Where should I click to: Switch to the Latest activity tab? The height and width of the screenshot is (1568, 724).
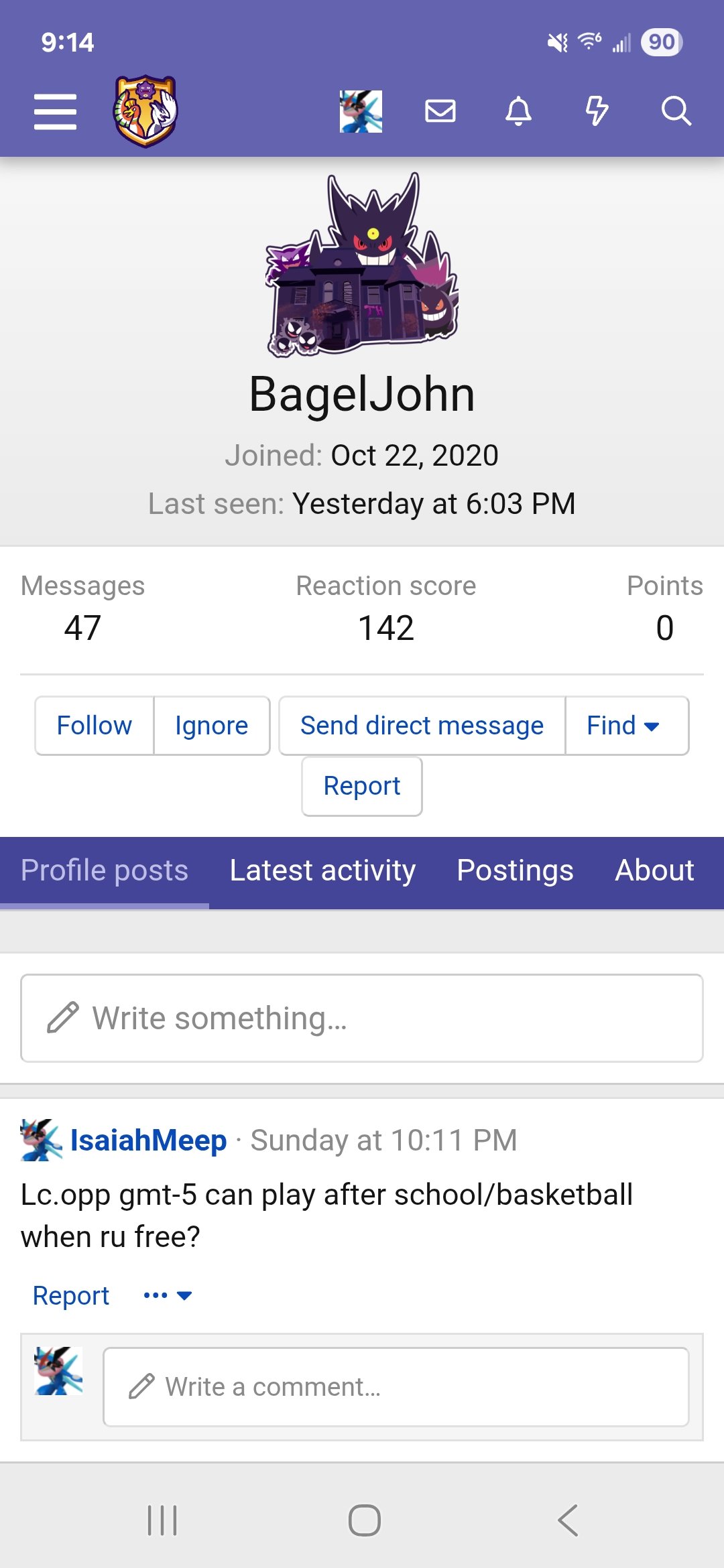point(322,871)
